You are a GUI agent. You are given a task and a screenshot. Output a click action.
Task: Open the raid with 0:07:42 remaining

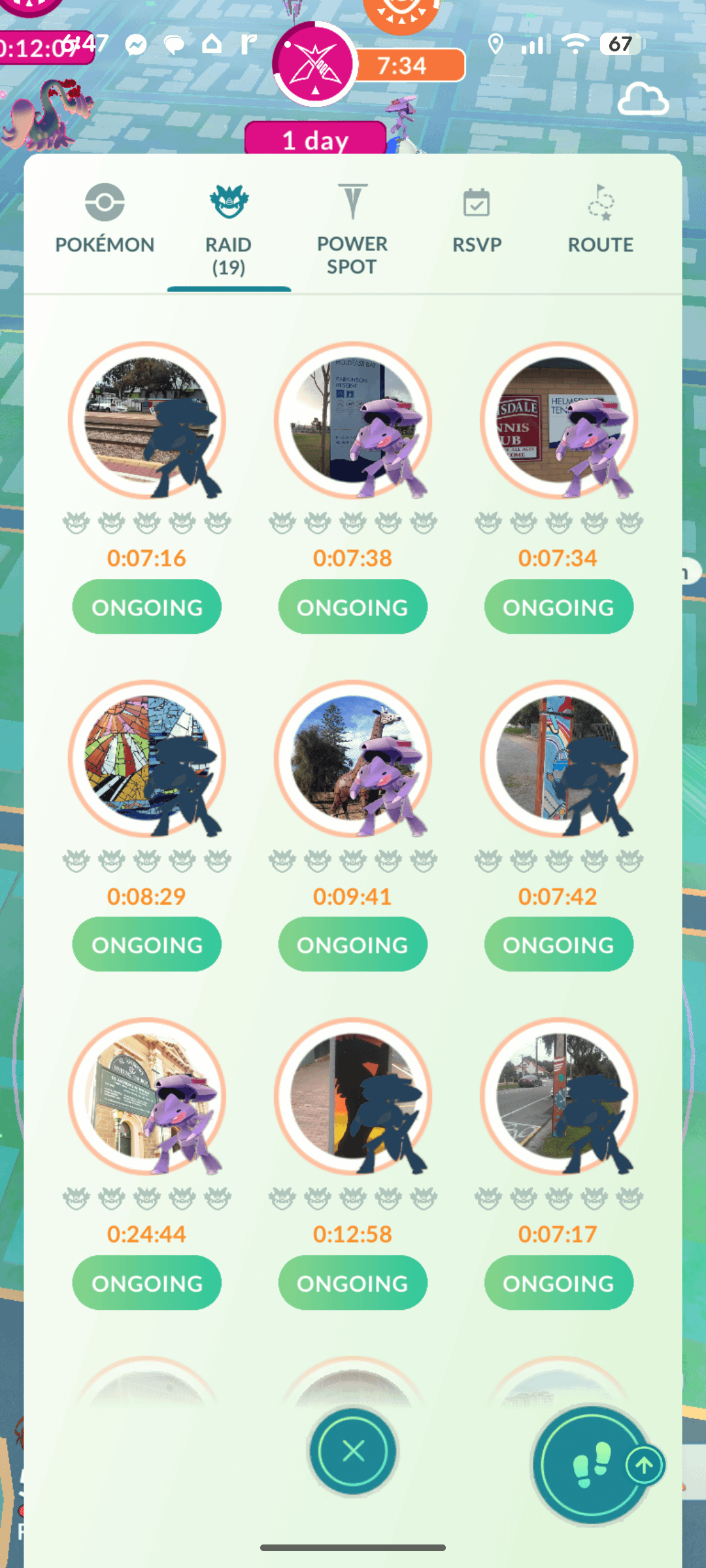tap(559, 759)
